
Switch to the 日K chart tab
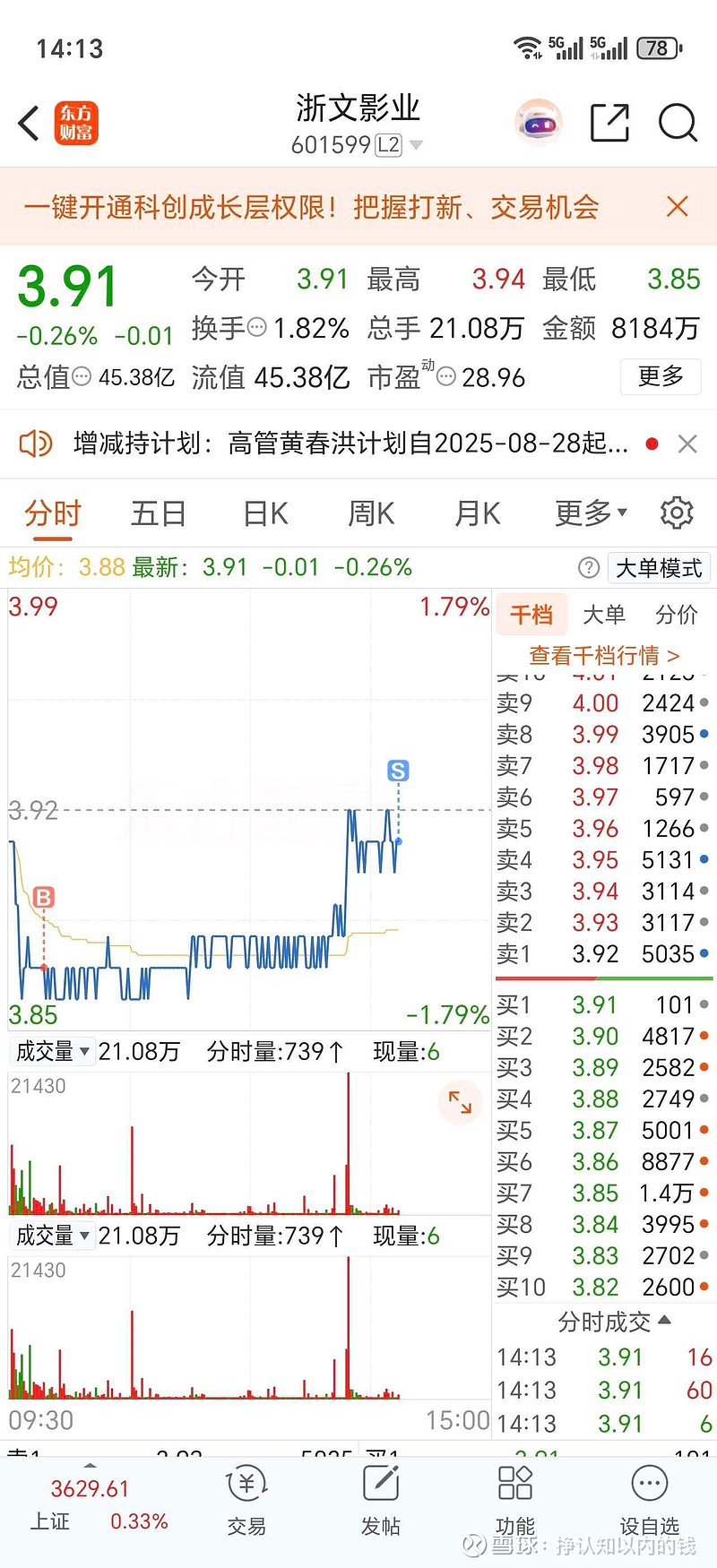coord(265,513)
